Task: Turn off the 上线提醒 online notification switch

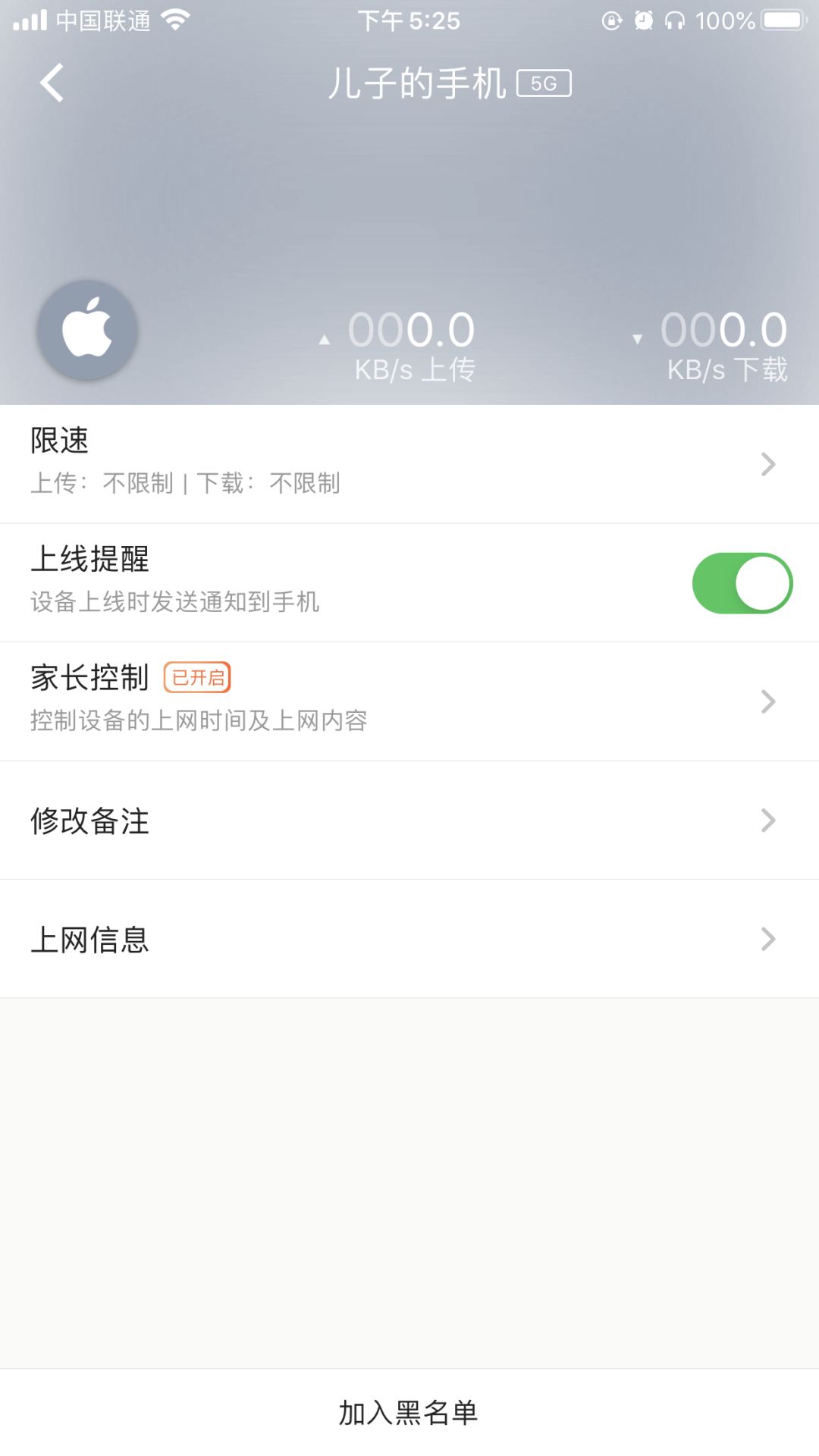Action: (x=742, y=582)
